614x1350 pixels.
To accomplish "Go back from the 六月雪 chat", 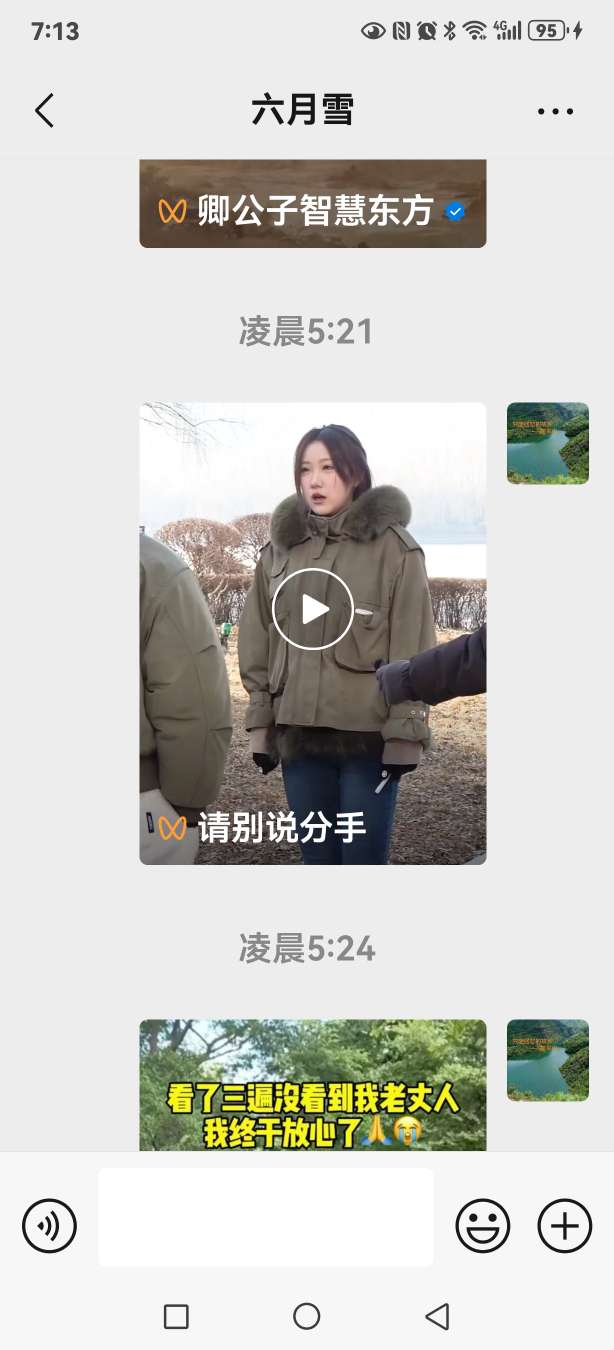I will click(x=44, y=110).
